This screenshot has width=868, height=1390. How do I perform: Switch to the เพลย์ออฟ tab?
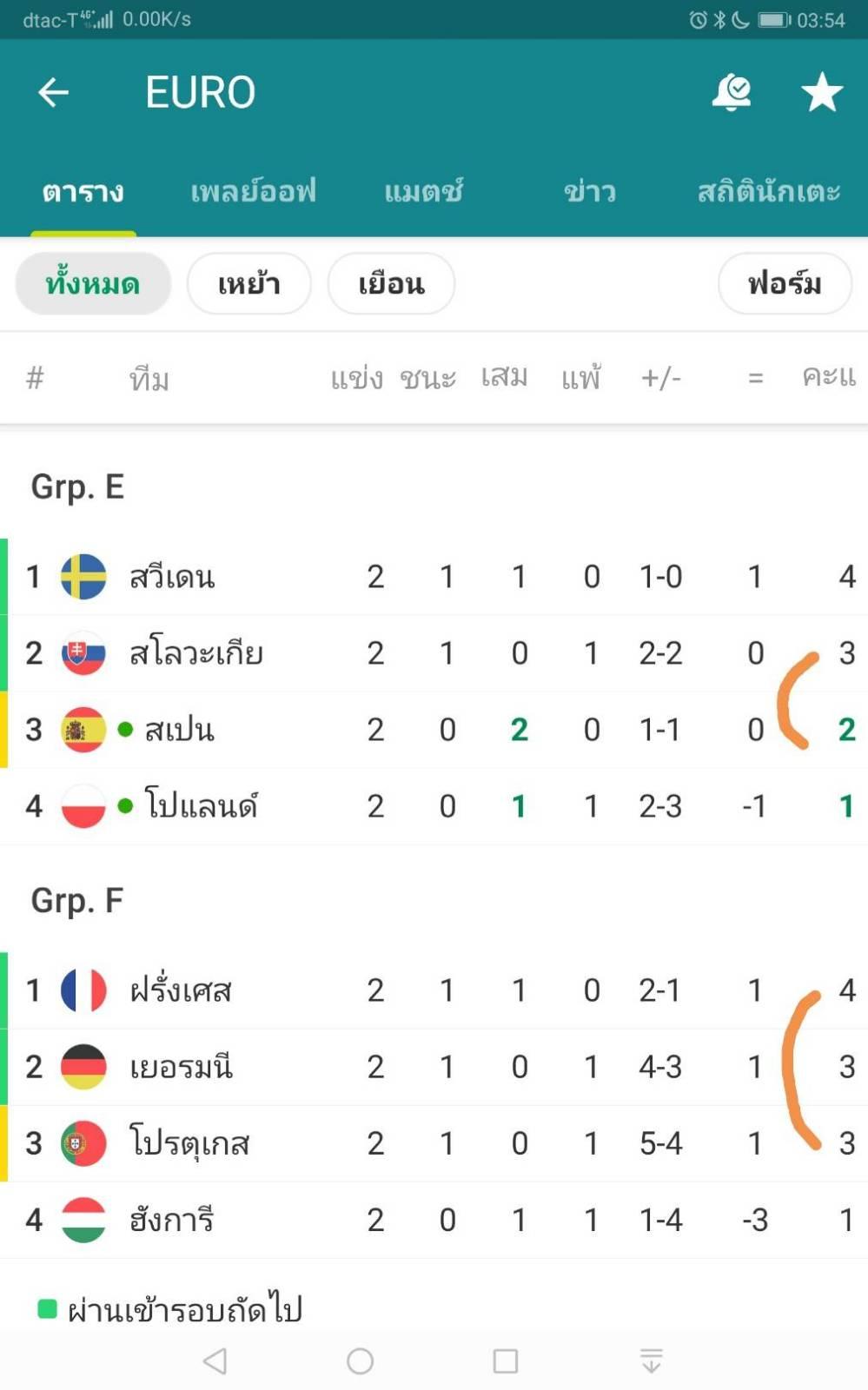[x=253, y=191]
